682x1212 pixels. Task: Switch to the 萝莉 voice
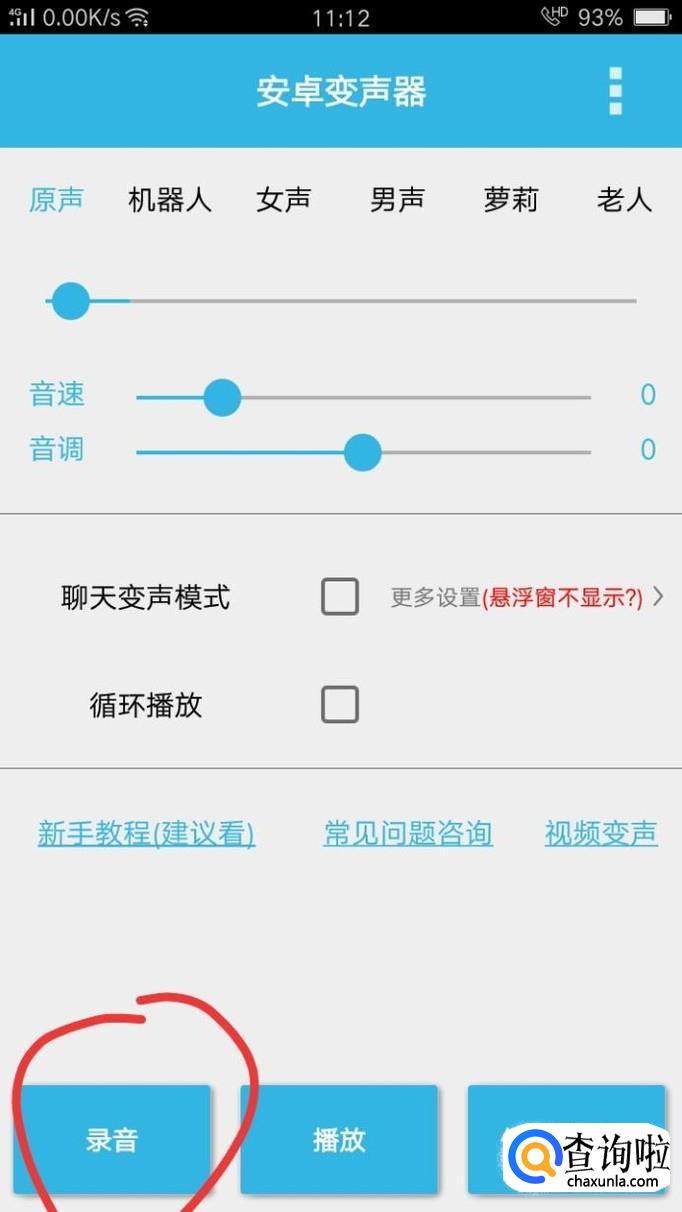tap(511, 200)
